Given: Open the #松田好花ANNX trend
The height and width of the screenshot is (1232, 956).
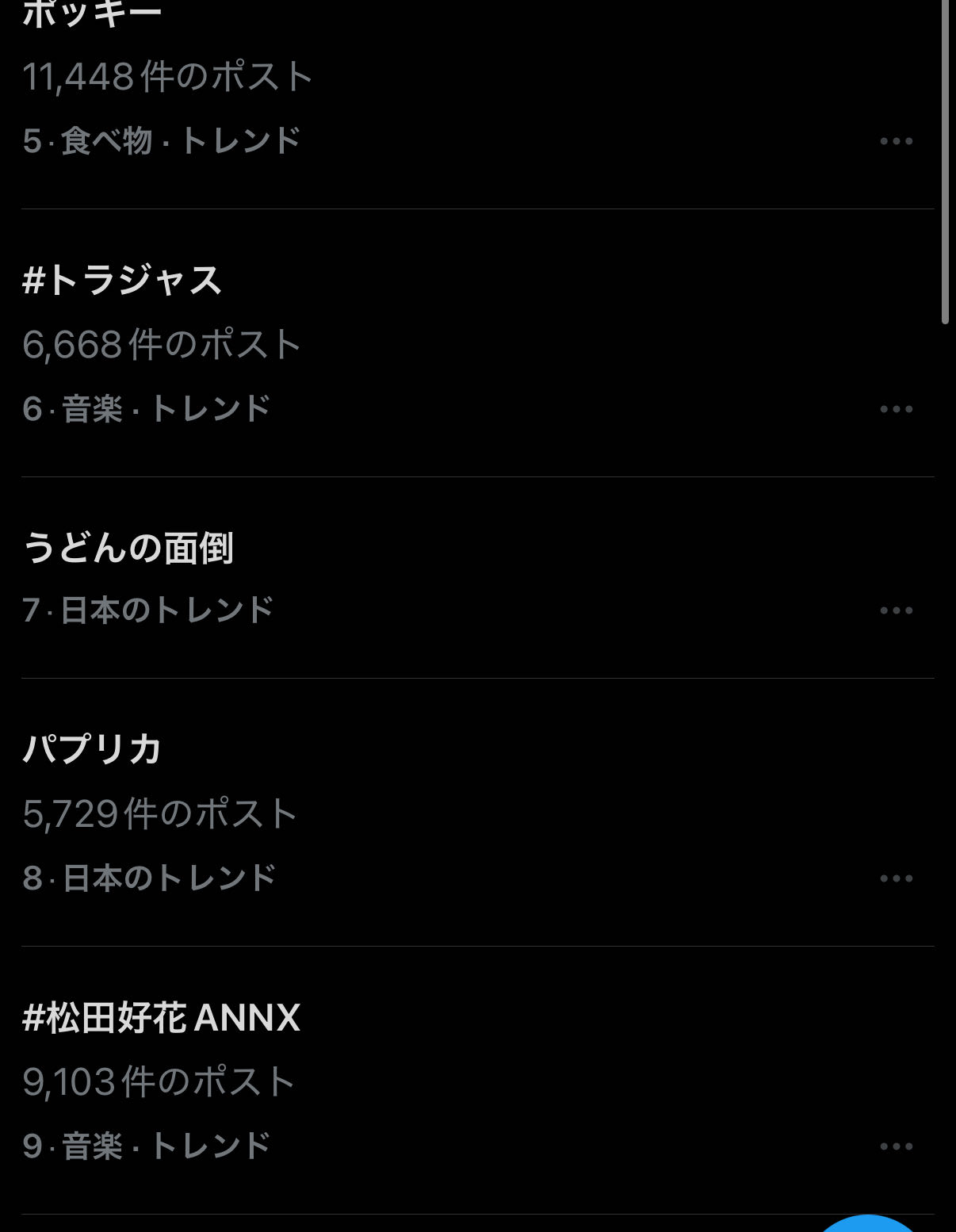Looking at the screenshot, I should 162,1018.
